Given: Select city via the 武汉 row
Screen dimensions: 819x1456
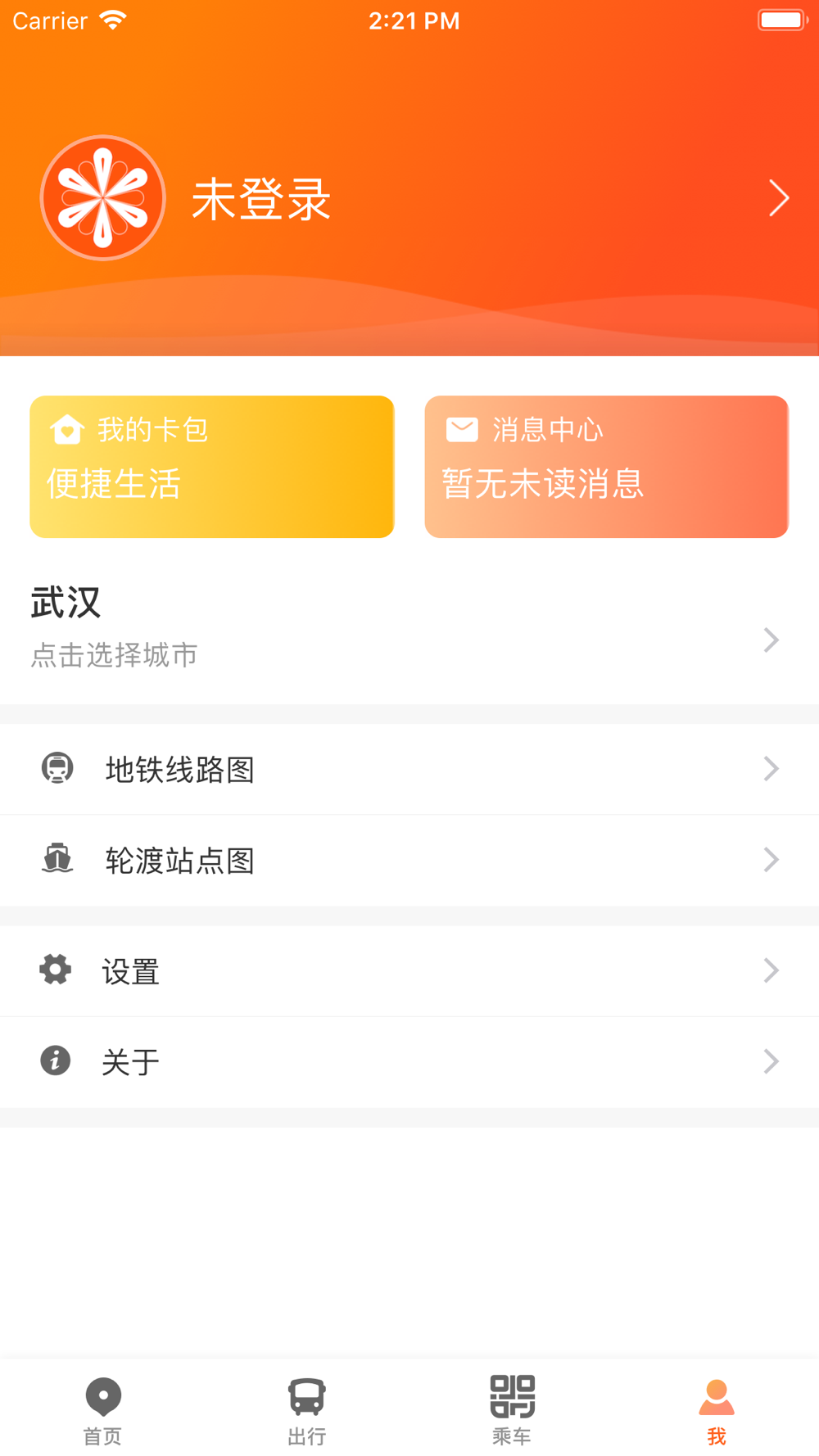Looking at the screenshot, I should tap(409, 628).
